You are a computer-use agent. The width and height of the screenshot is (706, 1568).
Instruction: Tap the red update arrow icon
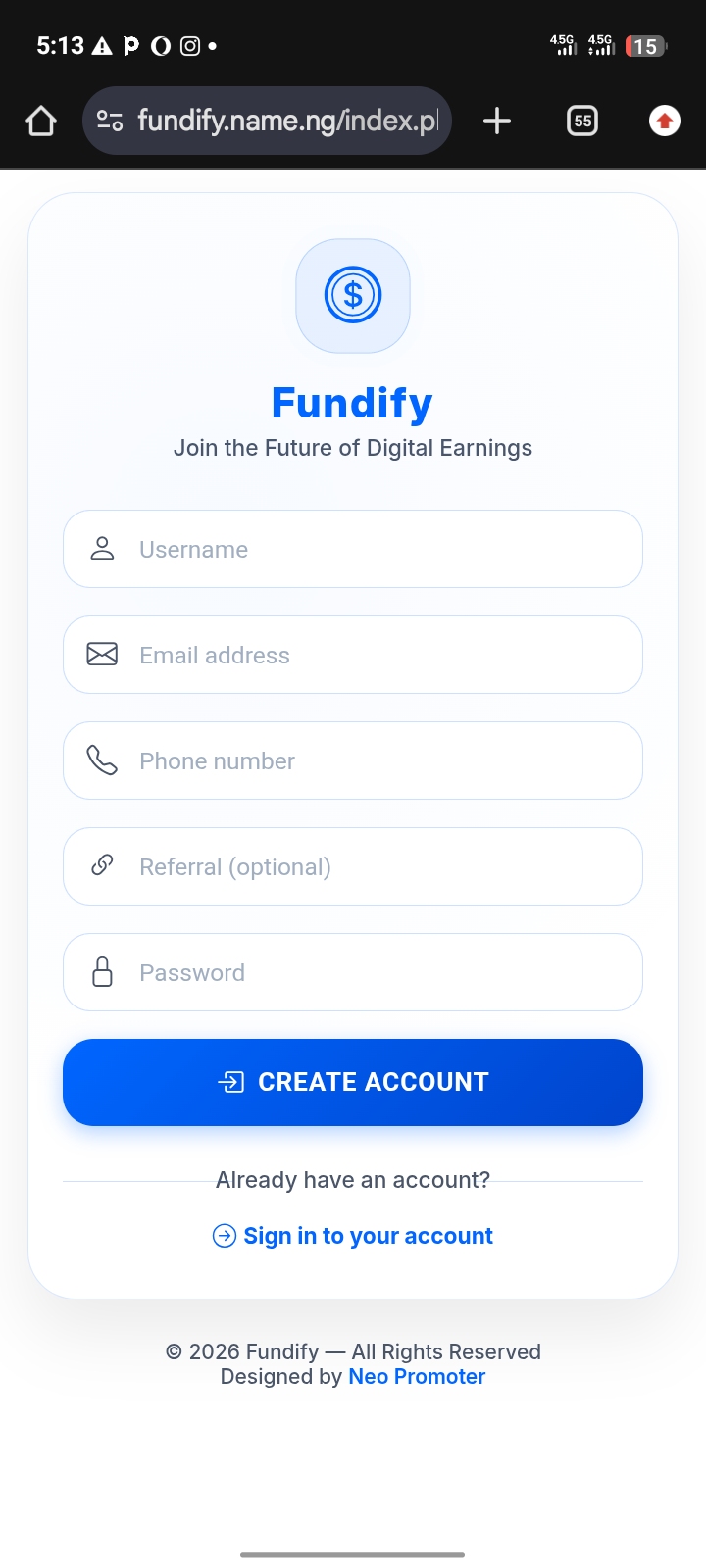click(665, 121)
